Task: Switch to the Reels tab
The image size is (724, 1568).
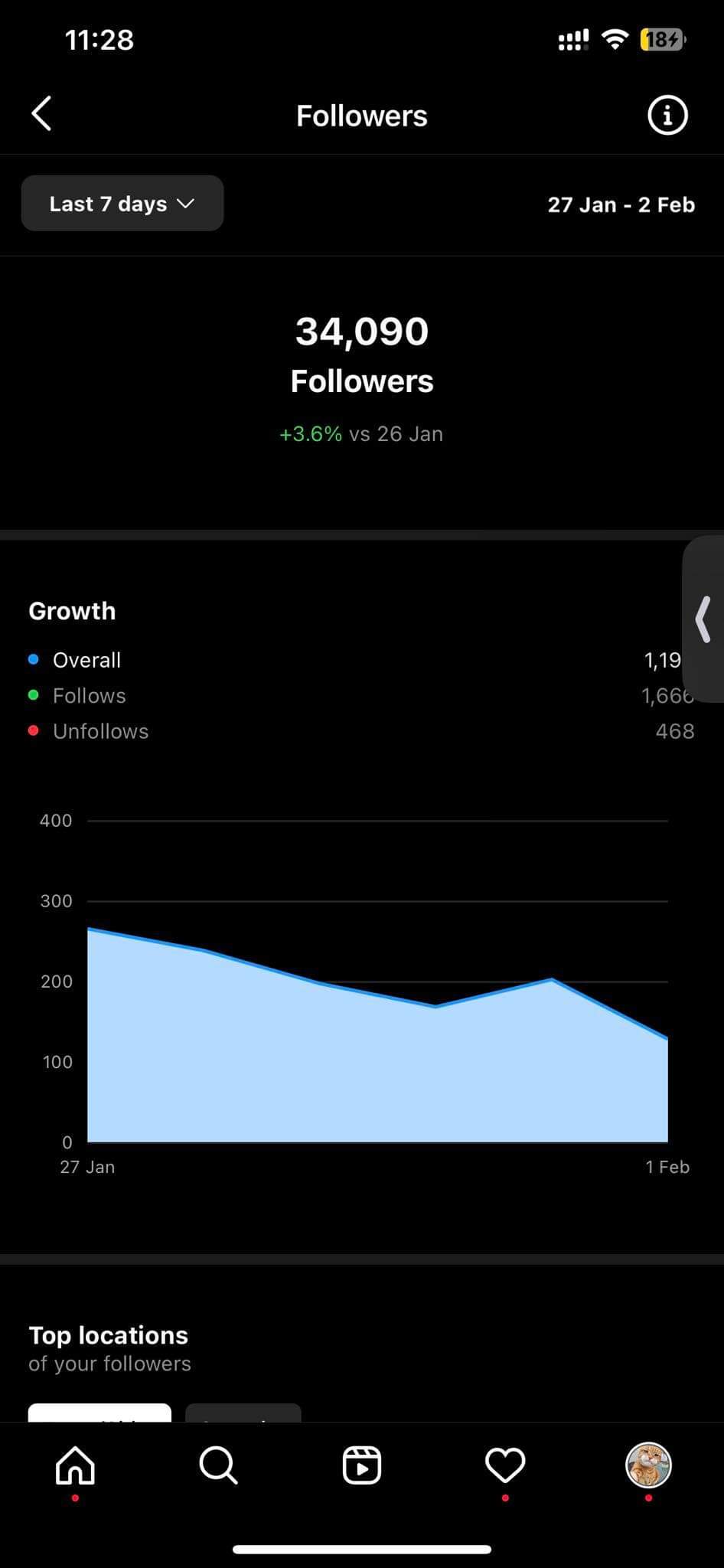Action: [x=362, y=1465]
